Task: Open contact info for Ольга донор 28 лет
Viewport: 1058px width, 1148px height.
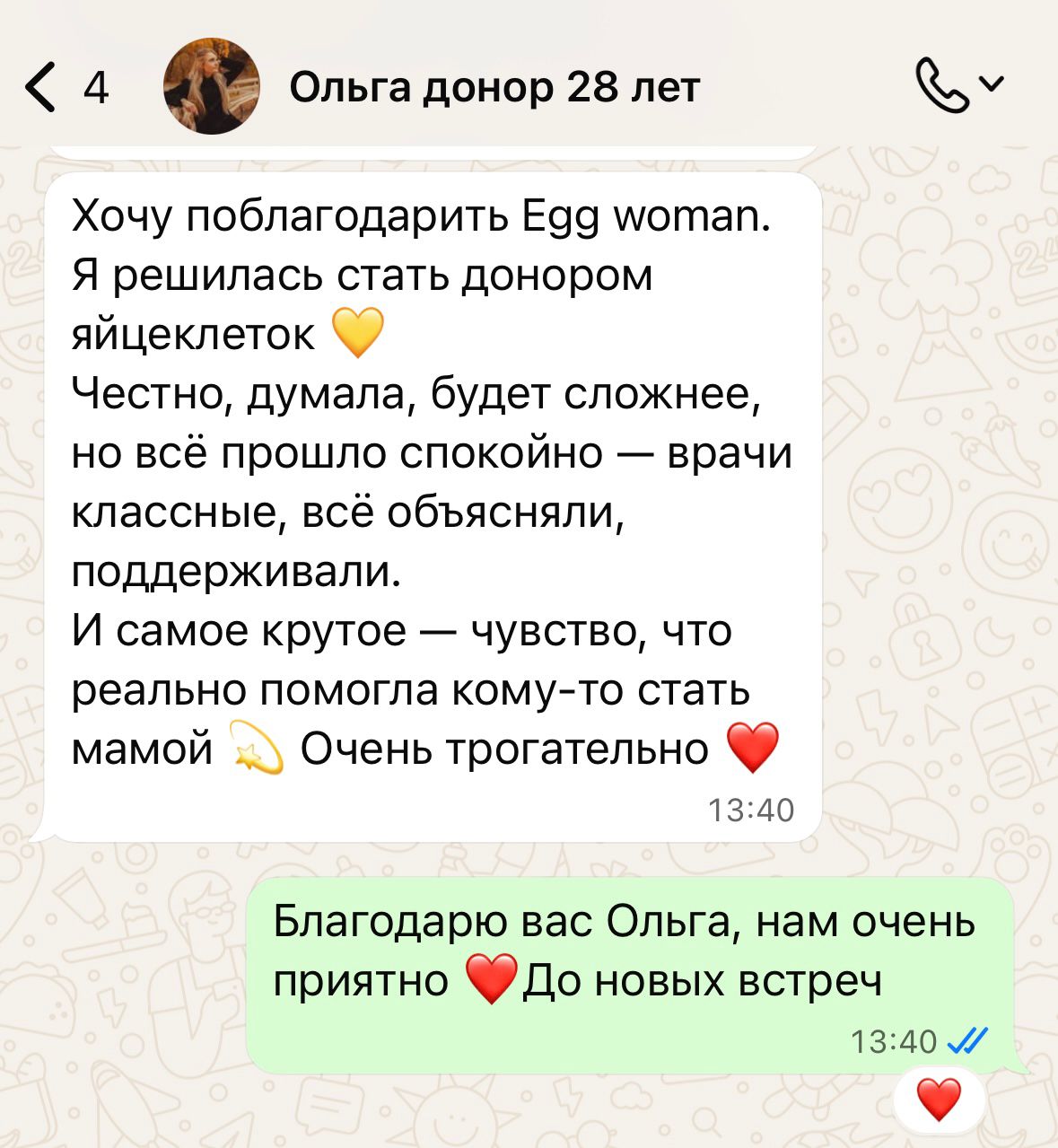Action: [x=494, y=87]
